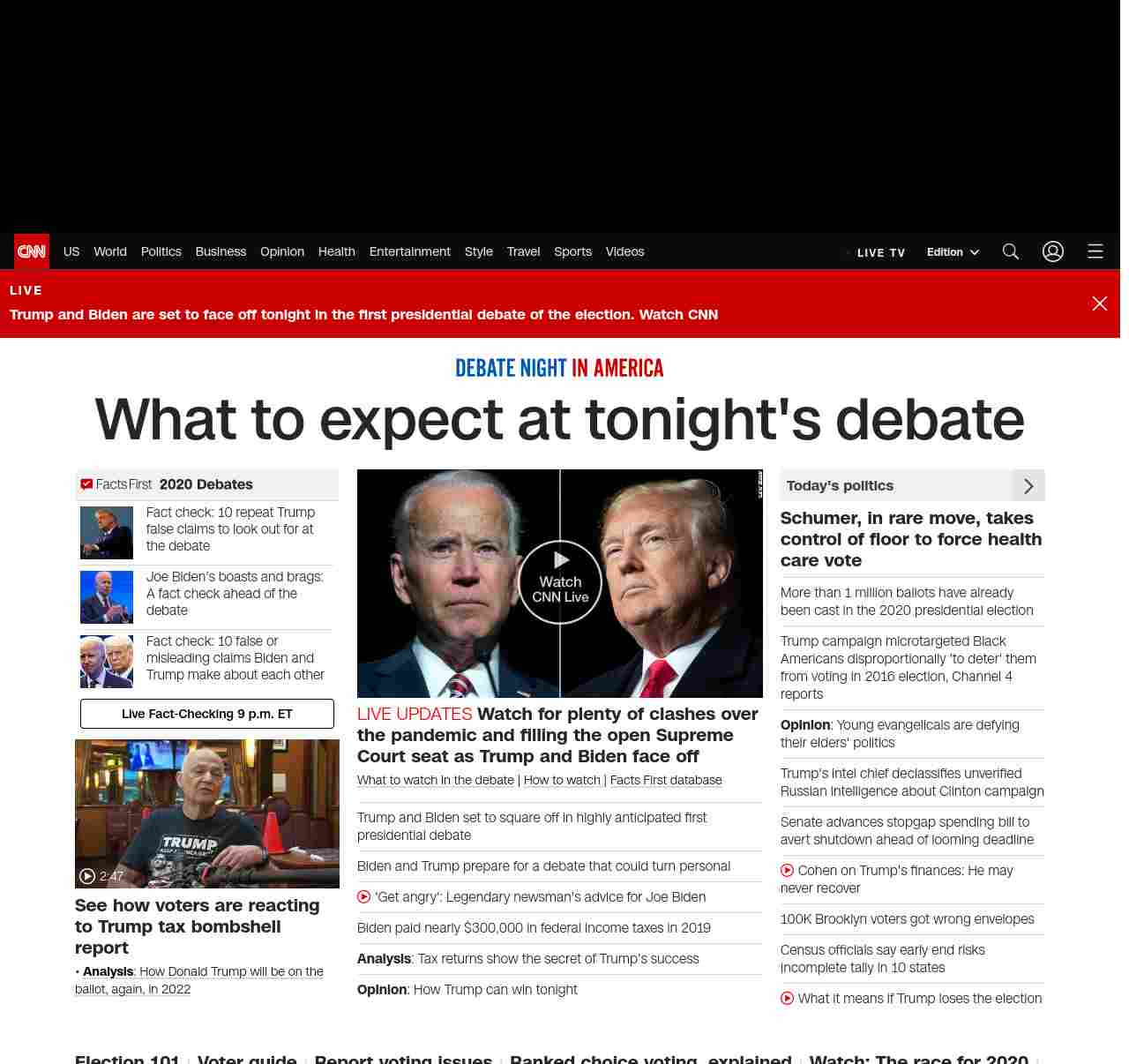Dismiss the red live banner
Image resolution: width=1129 pixels, height=1064 pixels.
(1100, 303)
